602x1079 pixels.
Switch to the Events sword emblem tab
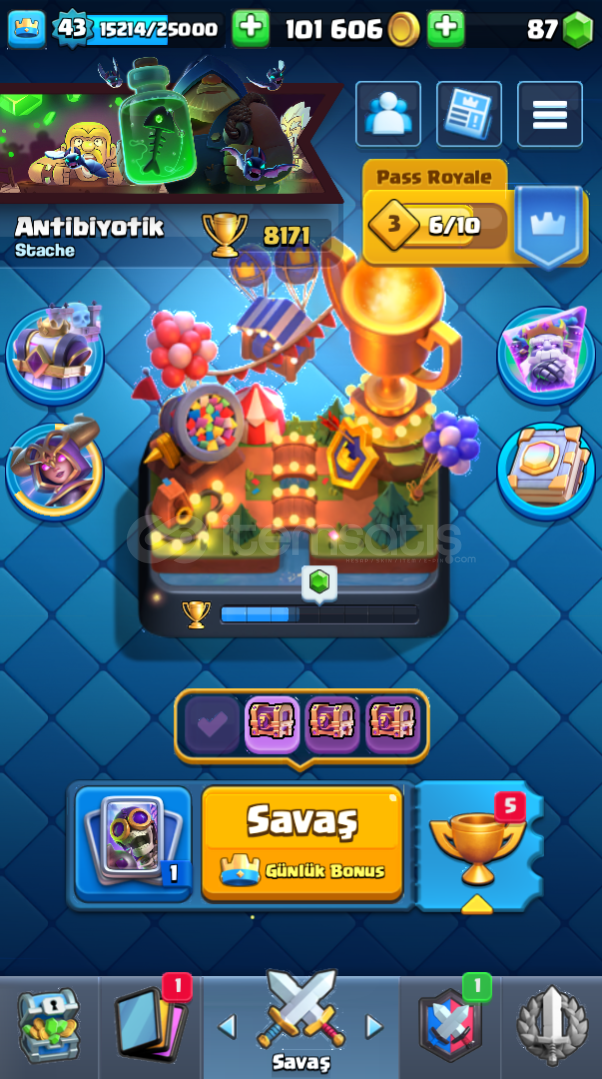click(551, 1027)
